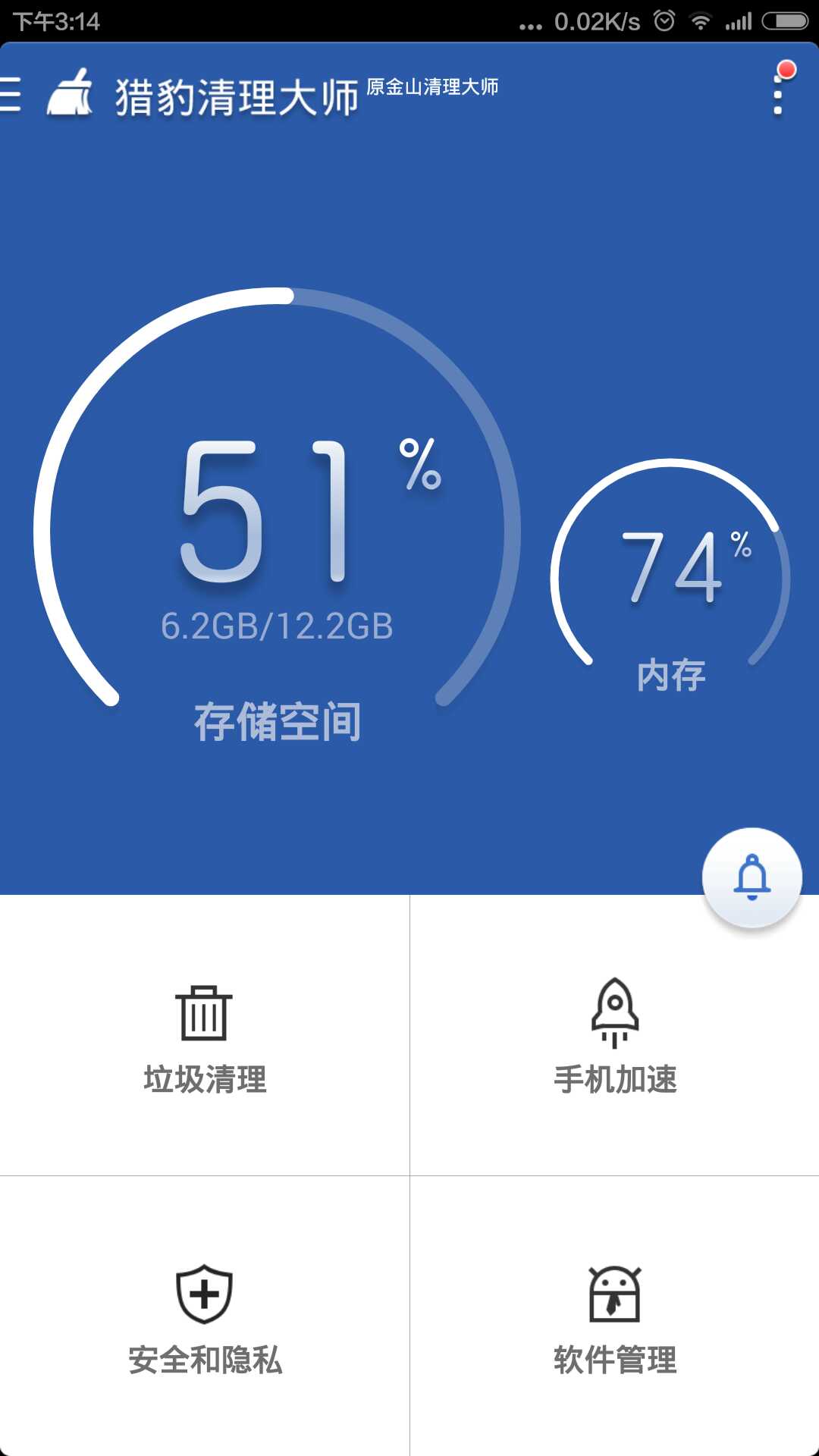Image resolution: width=819 pixels, height=1456 pixels.
Task: Tap the 74% memory circle
Action: tap(670, 576)
